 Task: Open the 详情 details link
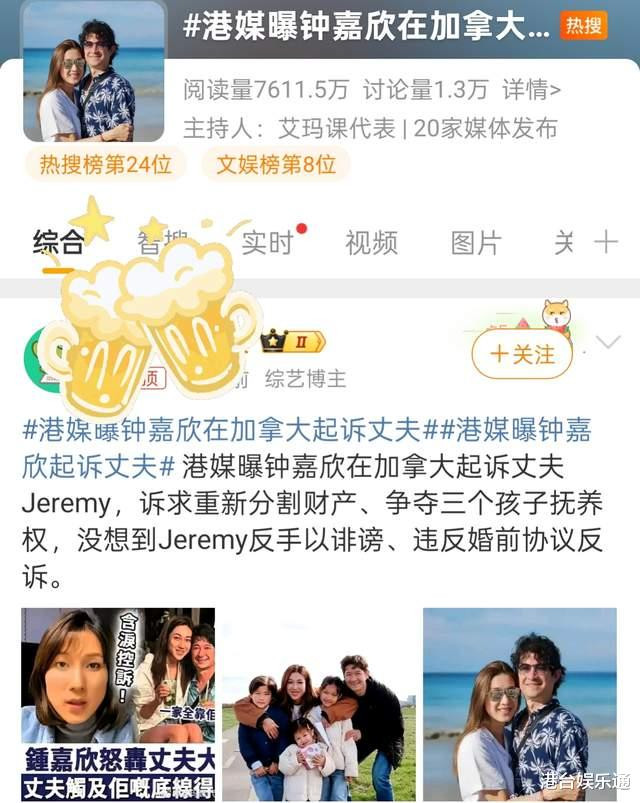(x=531, y=90)
